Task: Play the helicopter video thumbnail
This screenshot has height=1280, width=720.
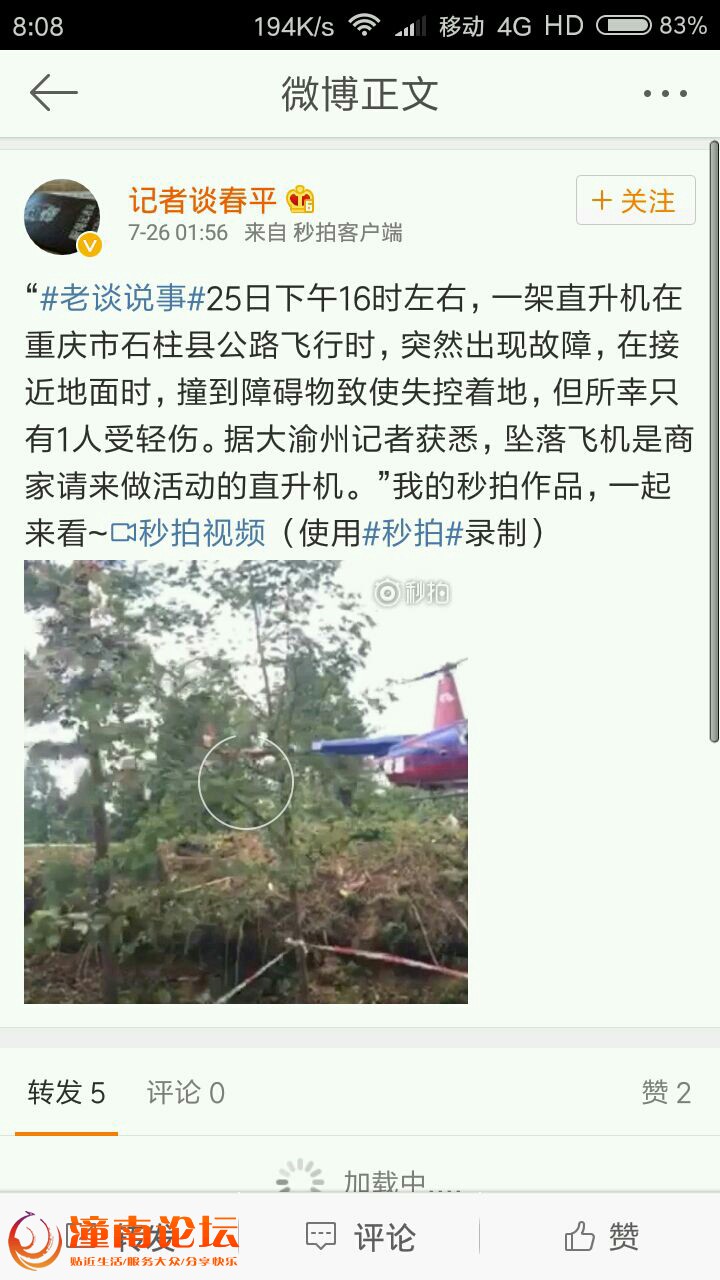Action: click(246, 782)
